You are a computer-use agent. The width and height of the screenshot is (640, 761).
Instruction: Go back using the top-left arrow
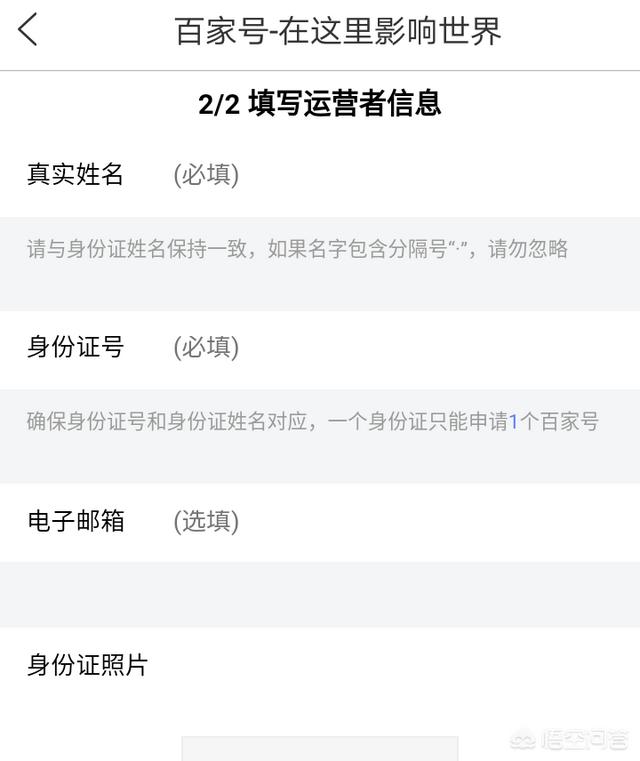pyautogui.click(x=28, y=30)
